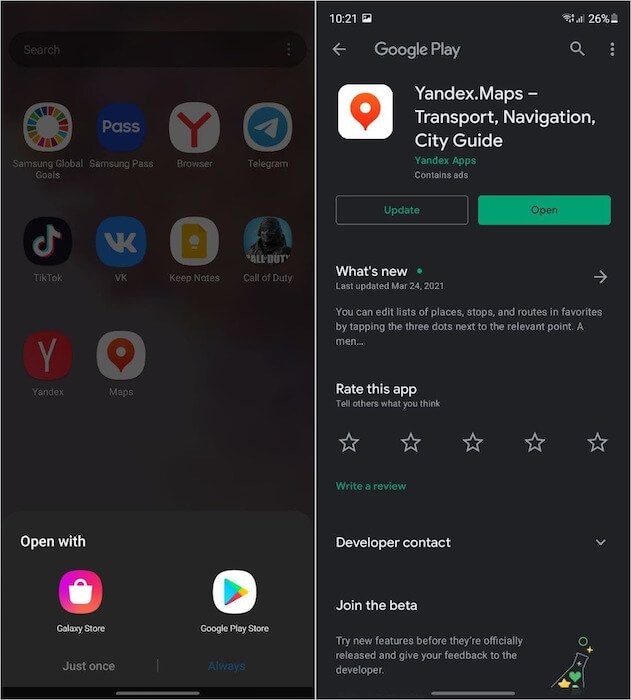Tap the Update button
Image resolution: width=631 pixels, height=700 pixels.
click(401, 210)
